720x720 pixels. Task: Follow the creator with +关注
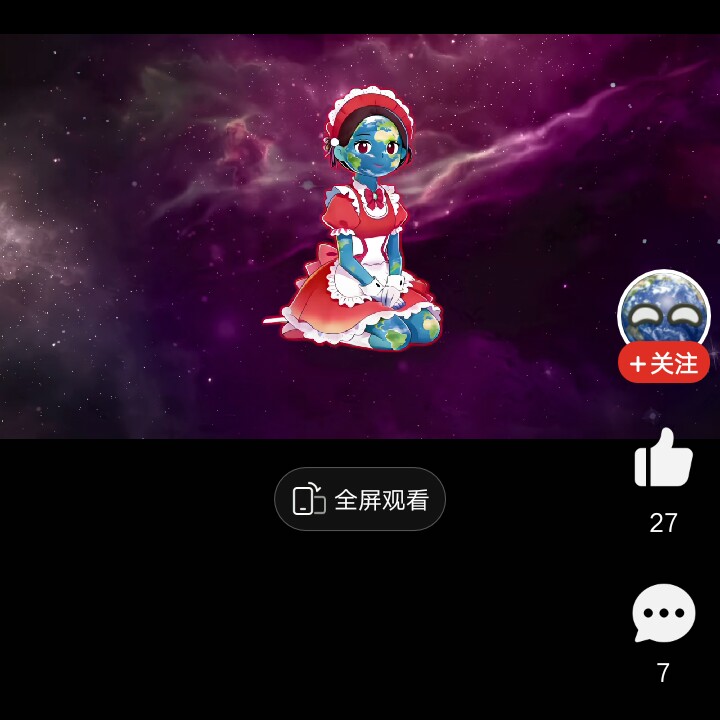(664, 363)
